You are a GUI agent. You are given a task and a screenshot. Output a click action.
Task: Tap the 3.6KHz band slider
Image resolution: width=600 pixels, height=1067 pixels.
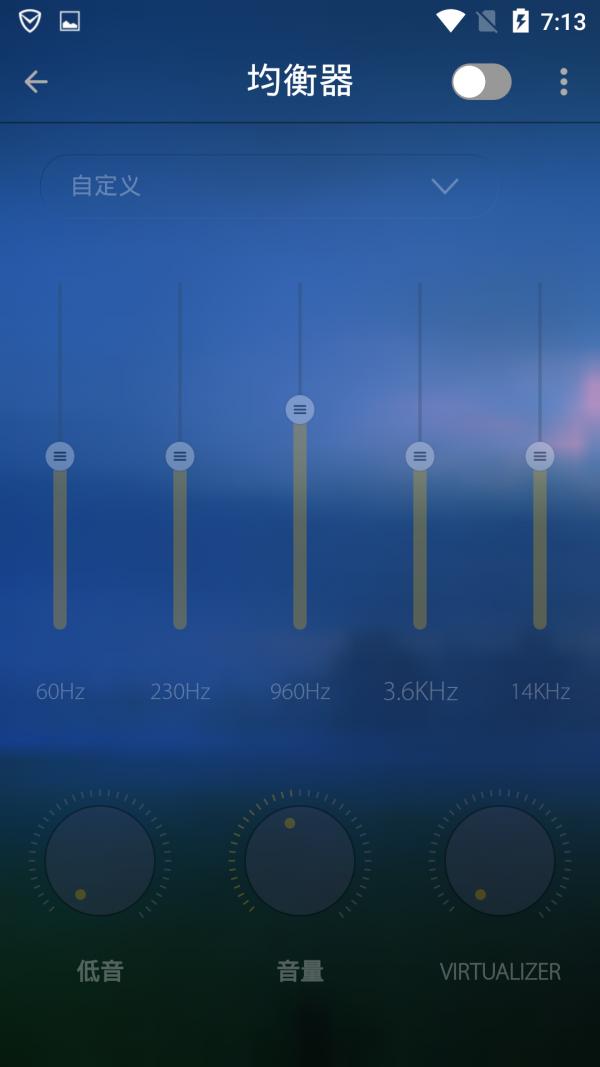(x=420, y=456)
